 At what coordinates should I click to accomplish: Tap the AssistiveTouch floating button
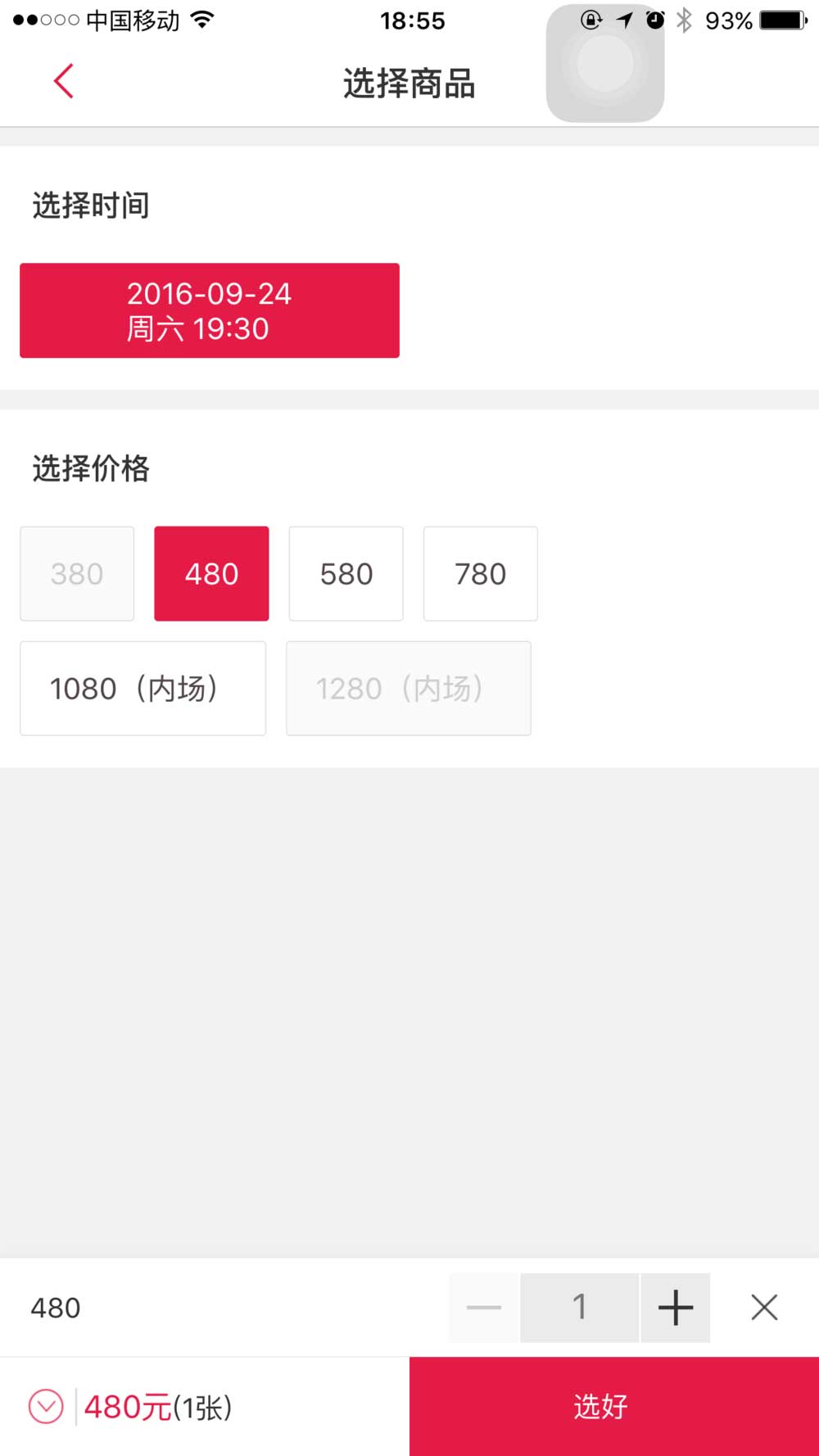tap(605, 64)
